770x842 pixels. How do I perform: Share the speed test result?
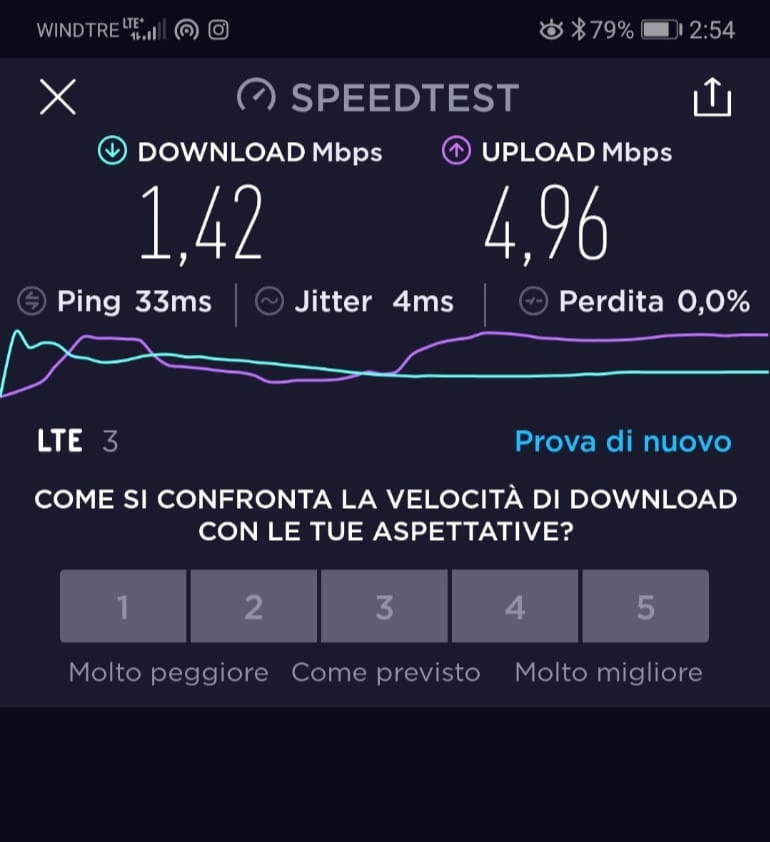[x=712, y=98]
